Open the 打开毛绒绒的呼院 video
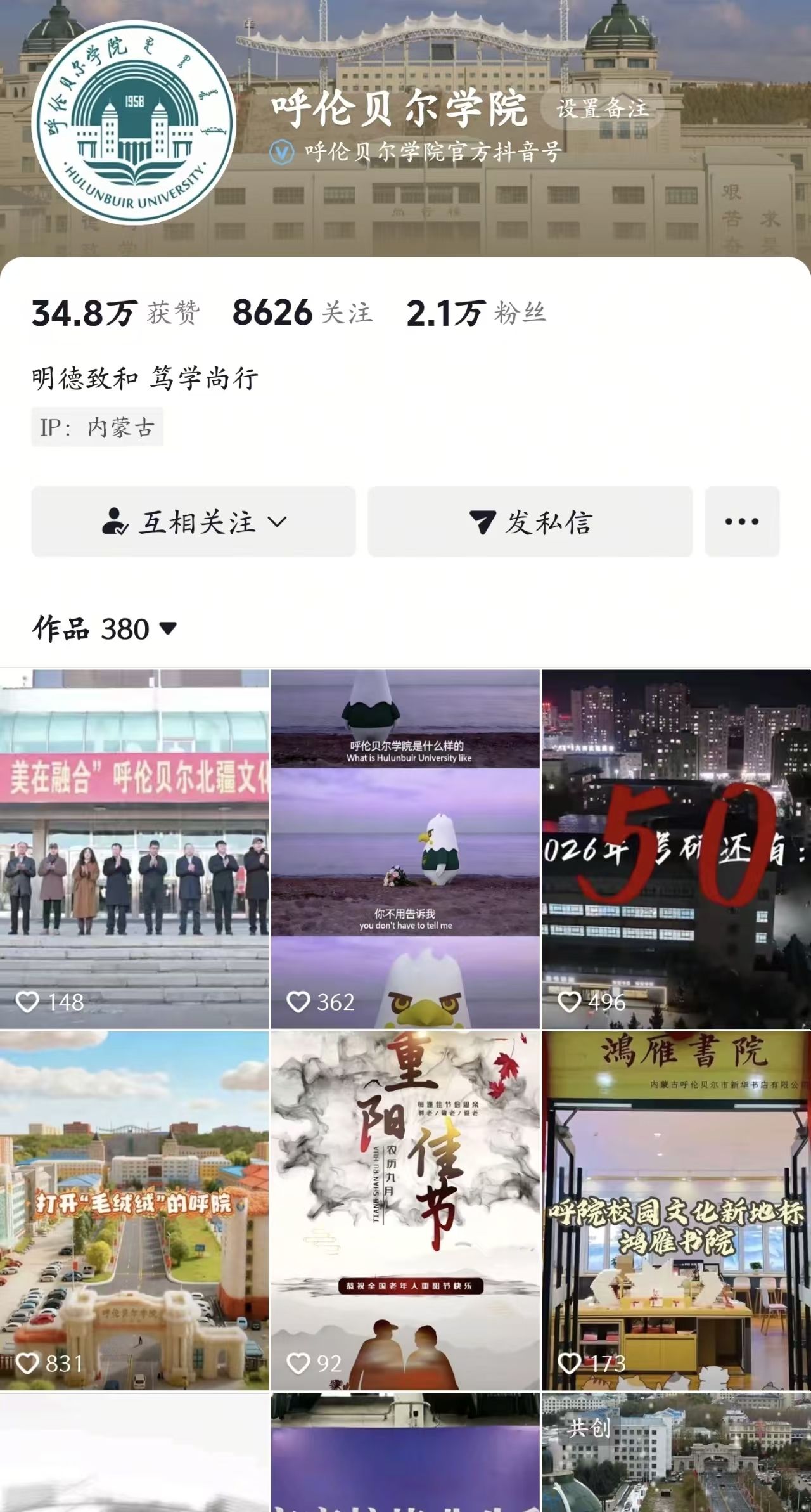811x1512 pixels. [134, 1210]
